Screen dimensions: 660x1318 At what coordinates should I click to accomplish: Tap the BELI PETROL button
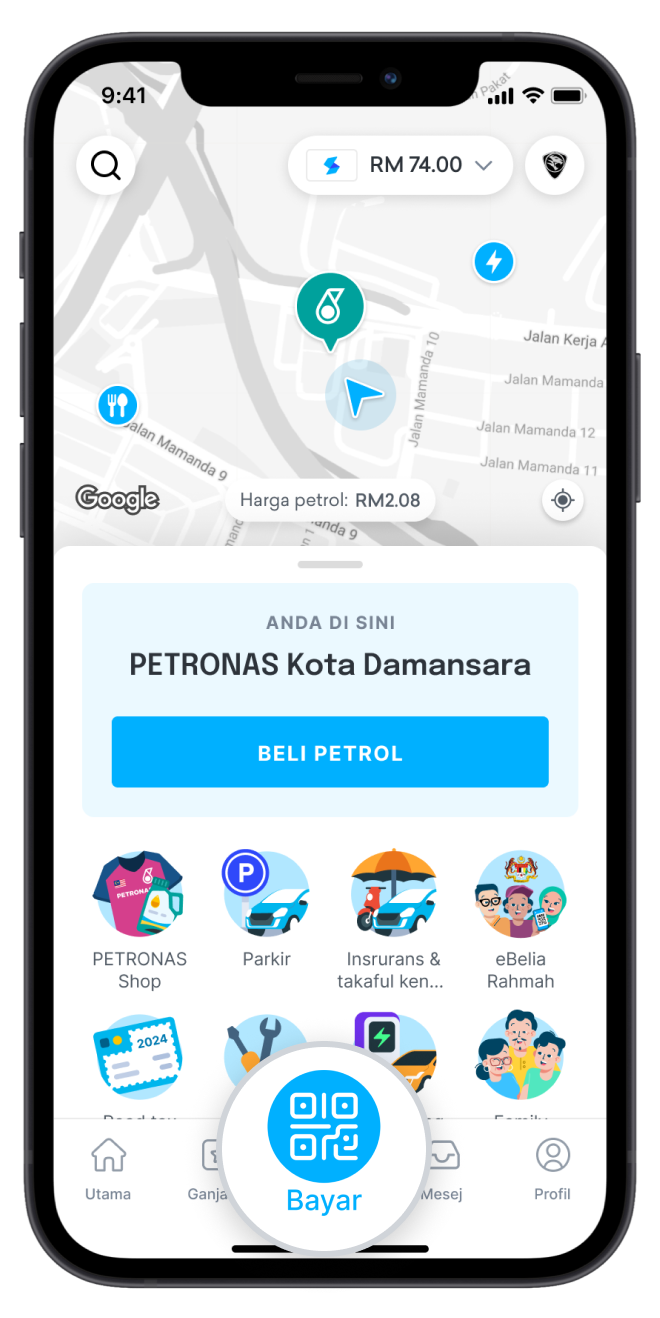[330, 752]
